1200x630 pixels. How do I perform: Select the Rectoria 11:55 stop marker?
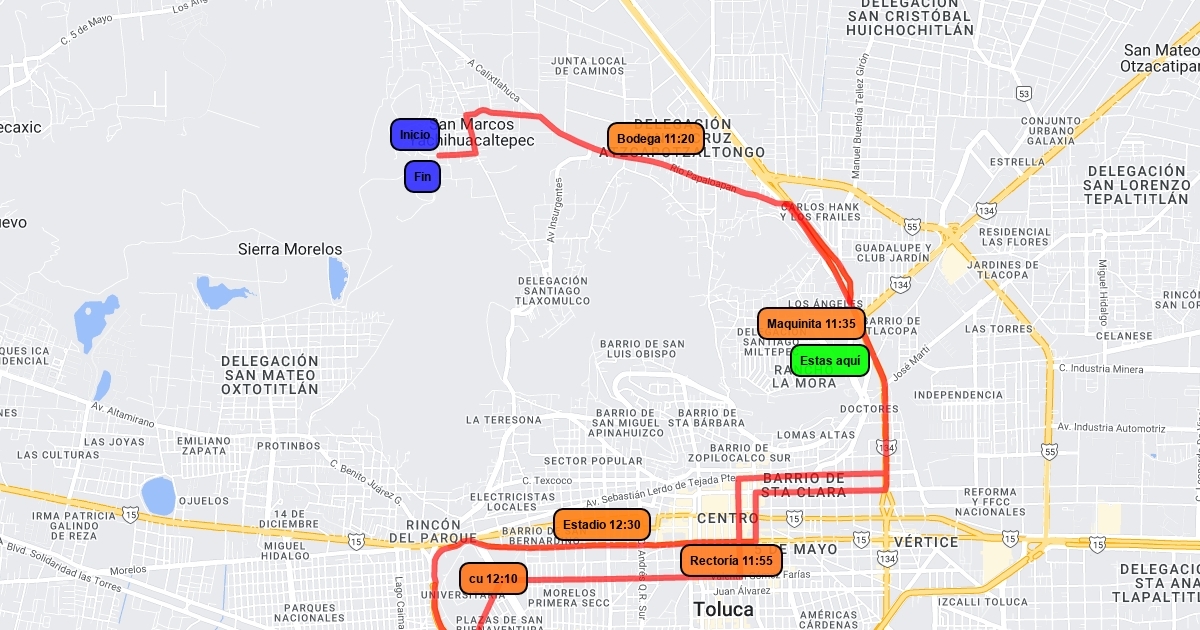click(x=731, y=561)
